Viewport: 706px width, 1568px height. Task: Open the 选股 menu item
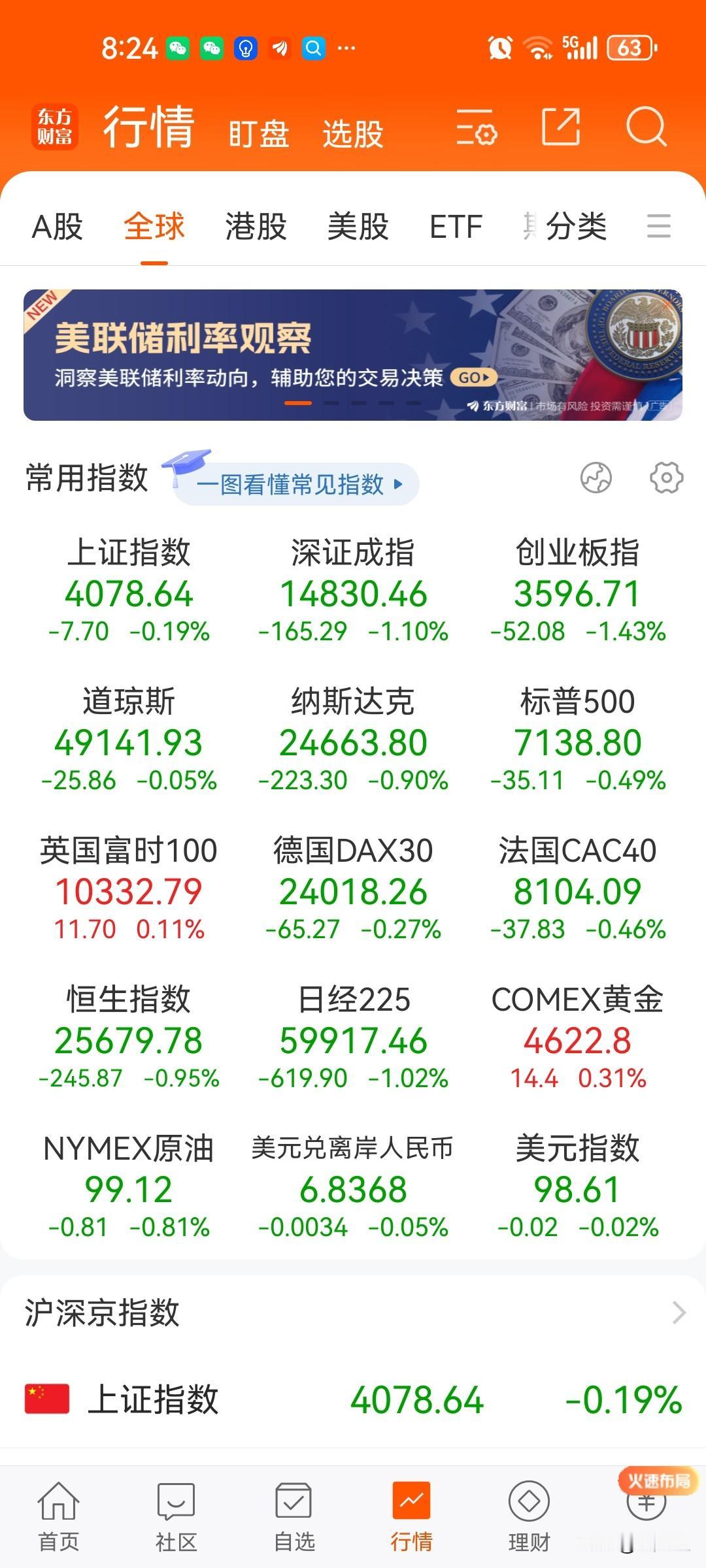354,133
